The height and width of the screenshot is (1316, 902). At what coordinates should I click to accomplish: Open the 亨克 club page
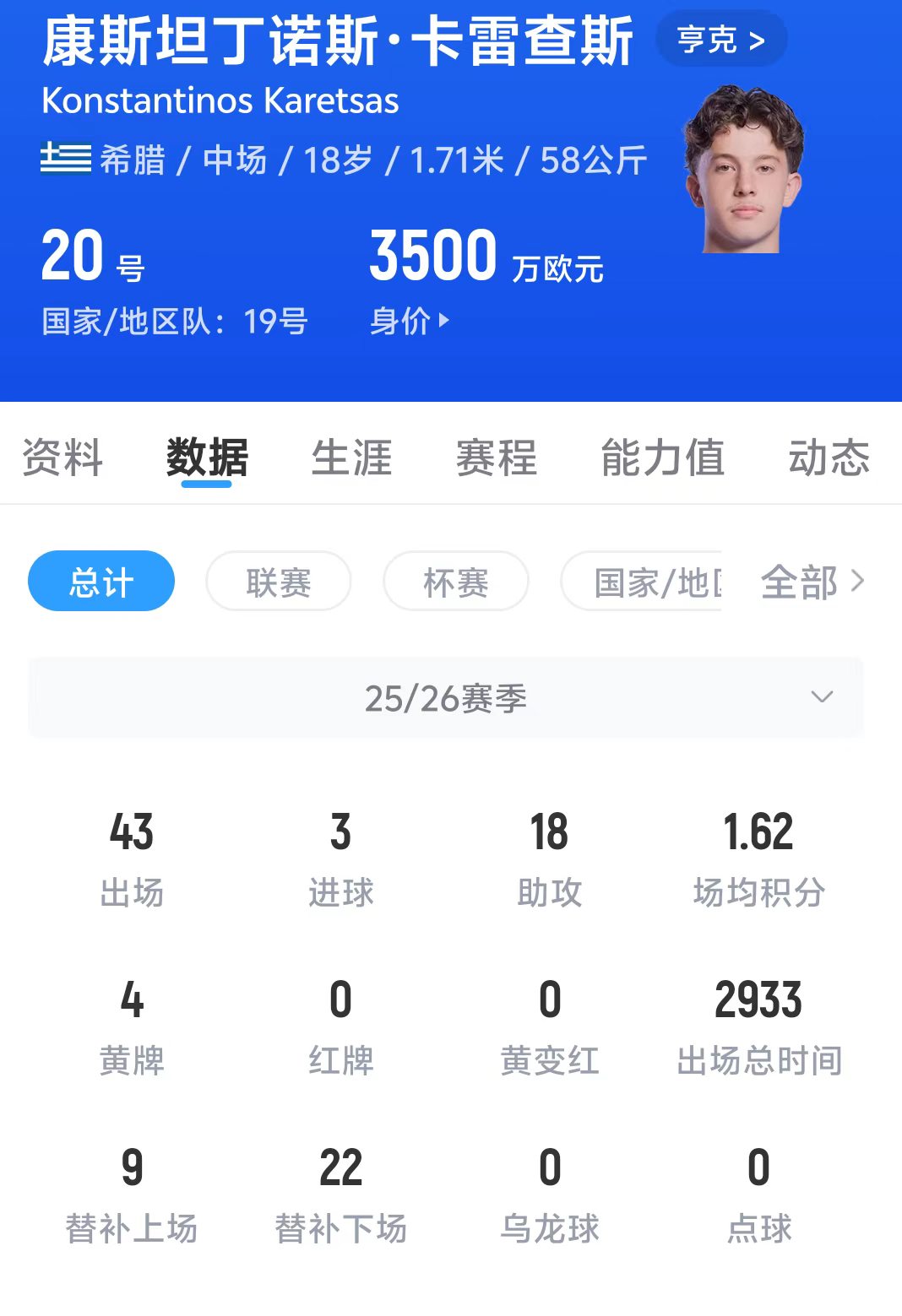720,39
